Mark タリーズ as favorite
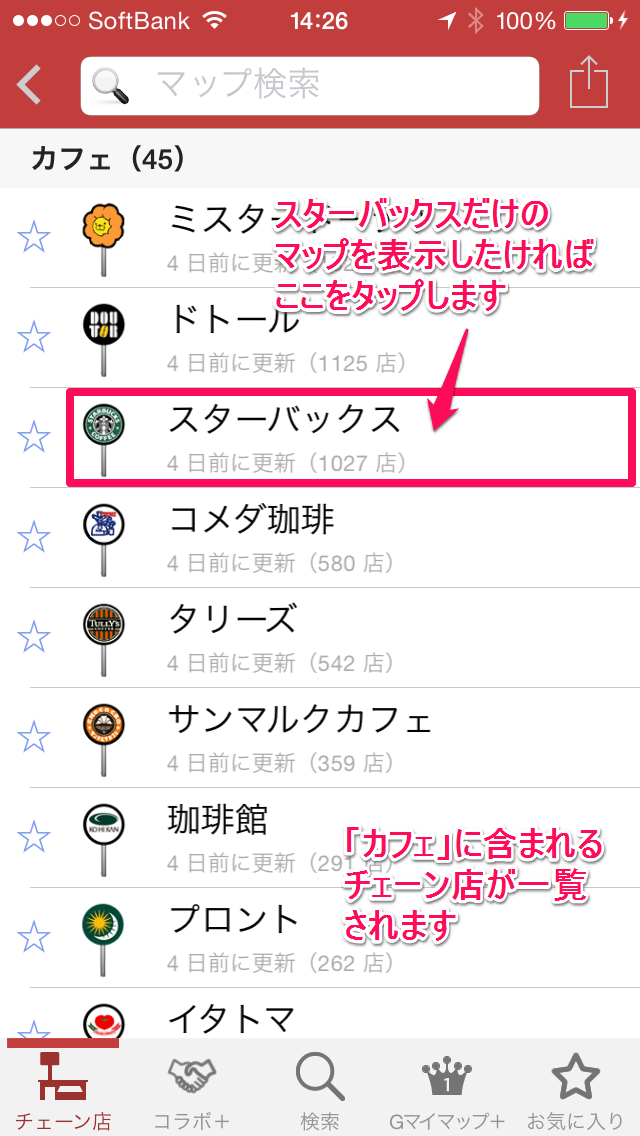This screenshot has width=640, height=1136. point(35,636)
